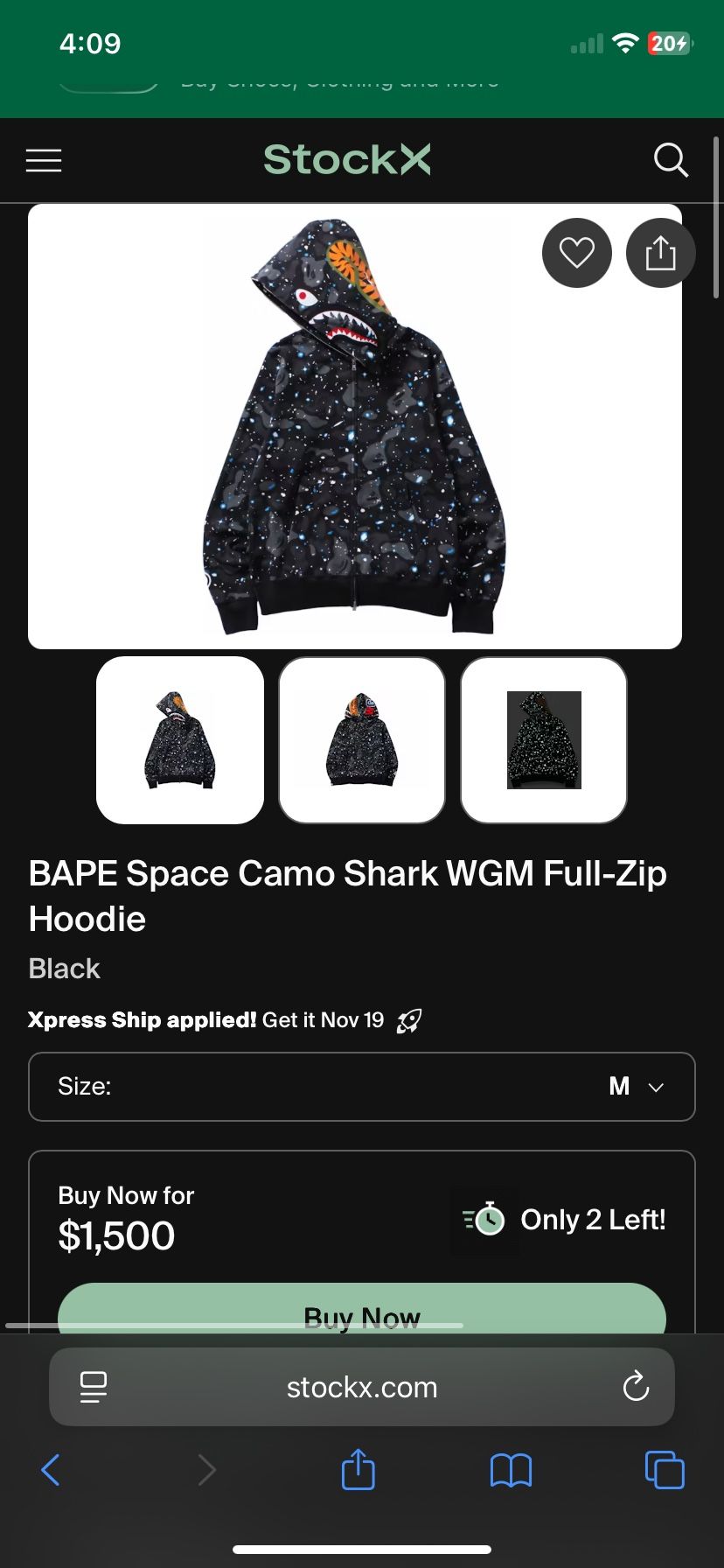Open the StockX search
724x1568 pixels.
pyautogui.click(x=671, y=160)
